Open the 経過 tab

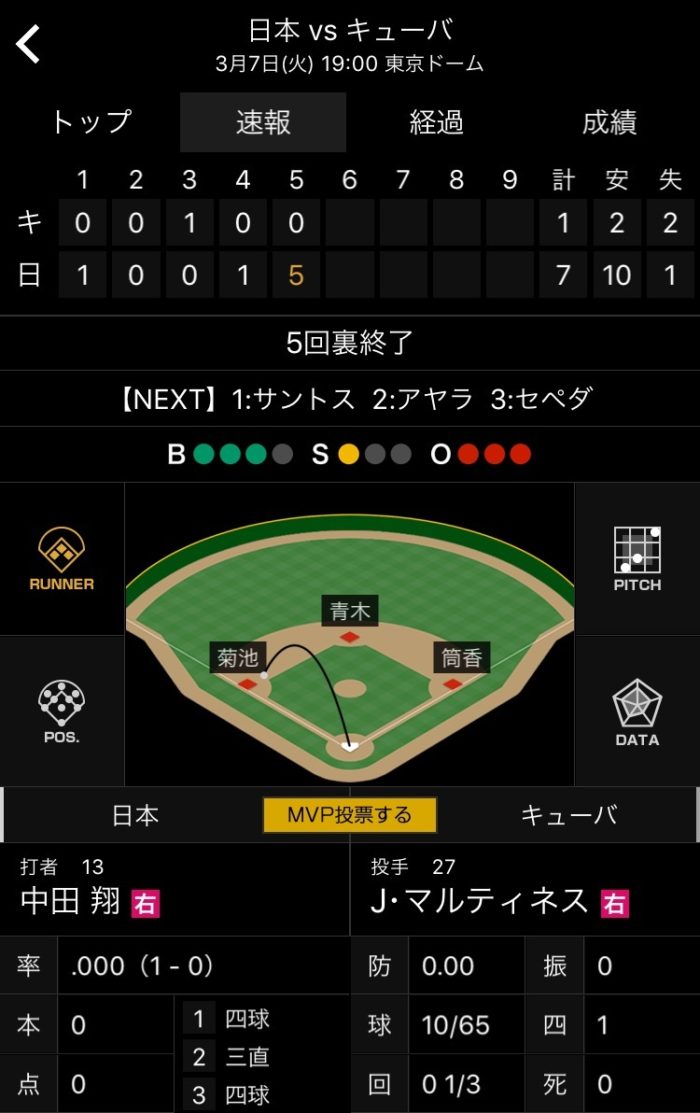[436, 122]
